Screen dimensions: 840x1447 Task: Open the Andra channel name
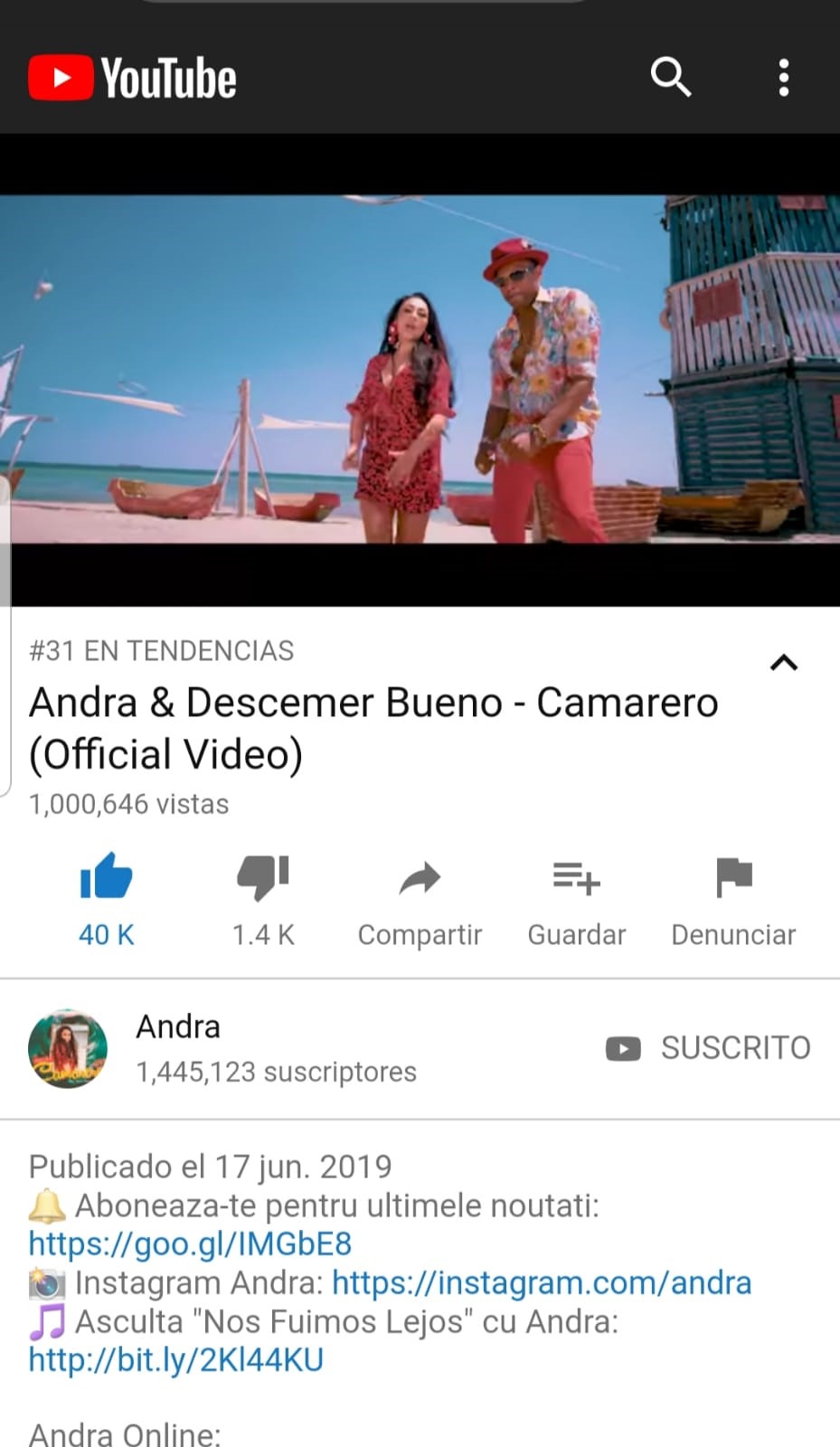point(178,1026)
